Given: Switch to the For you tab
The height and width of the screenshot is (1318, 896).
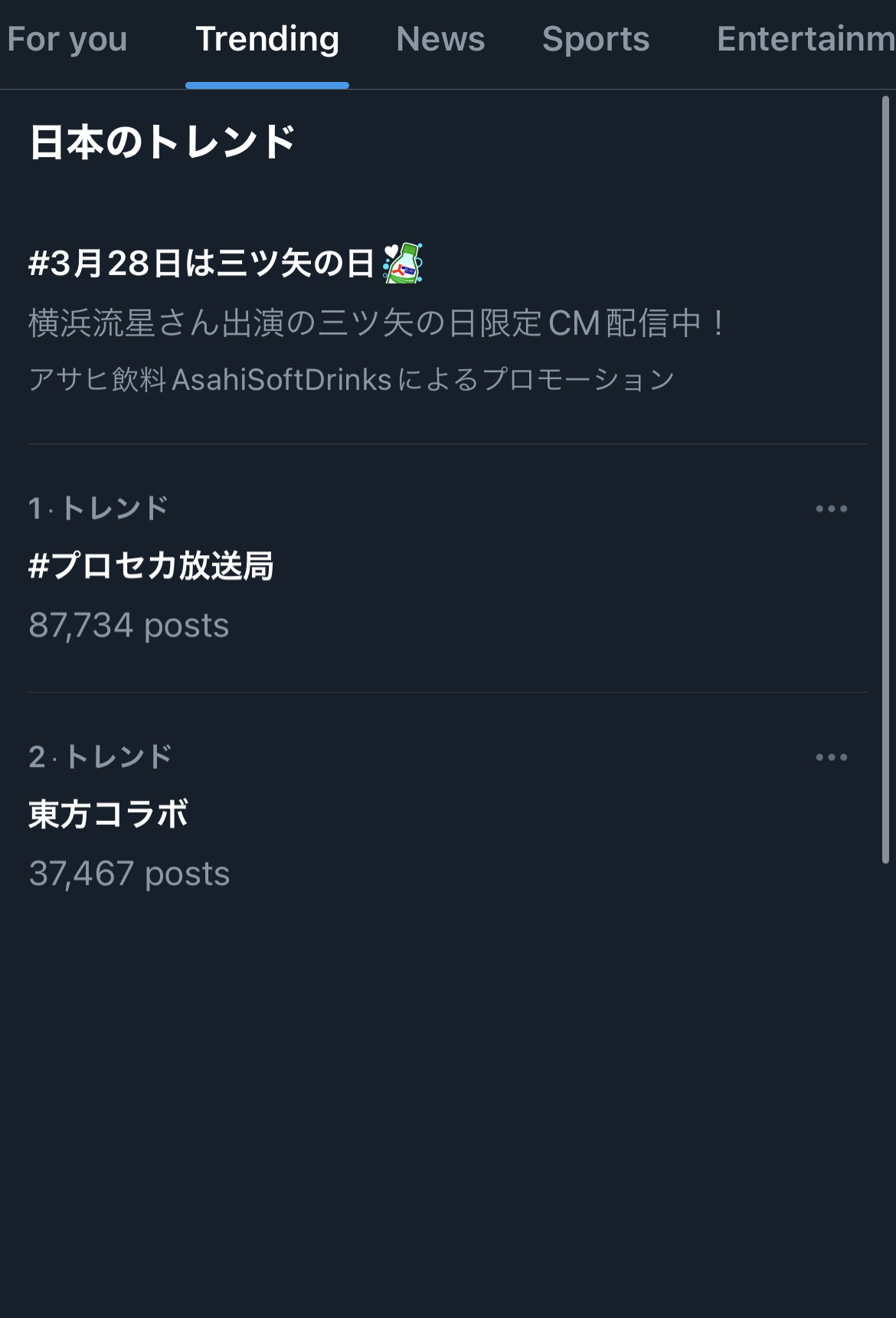Looking at the screenshot, I should (x=67, y=40).
